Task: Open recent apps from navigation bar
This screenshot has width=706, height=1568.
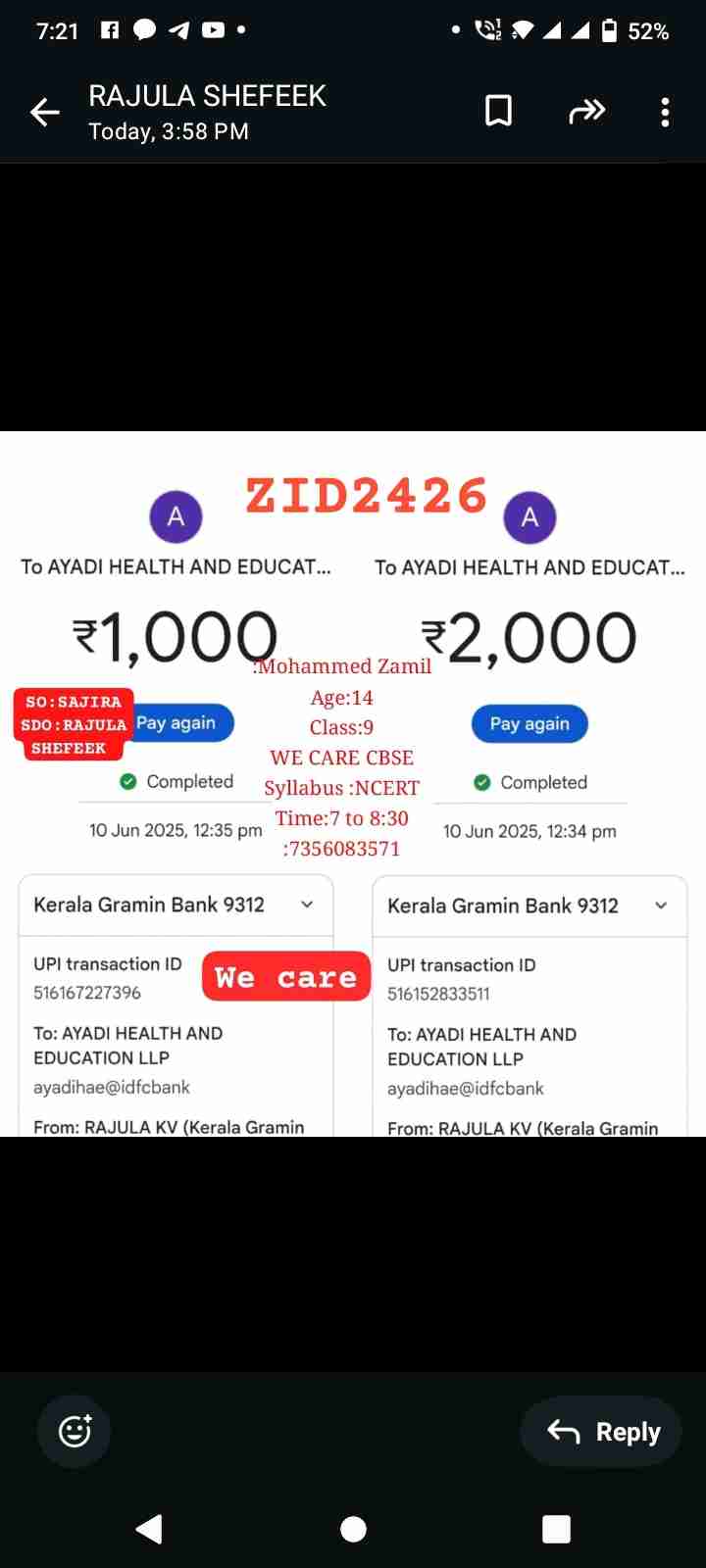Action: point(556,1529)
